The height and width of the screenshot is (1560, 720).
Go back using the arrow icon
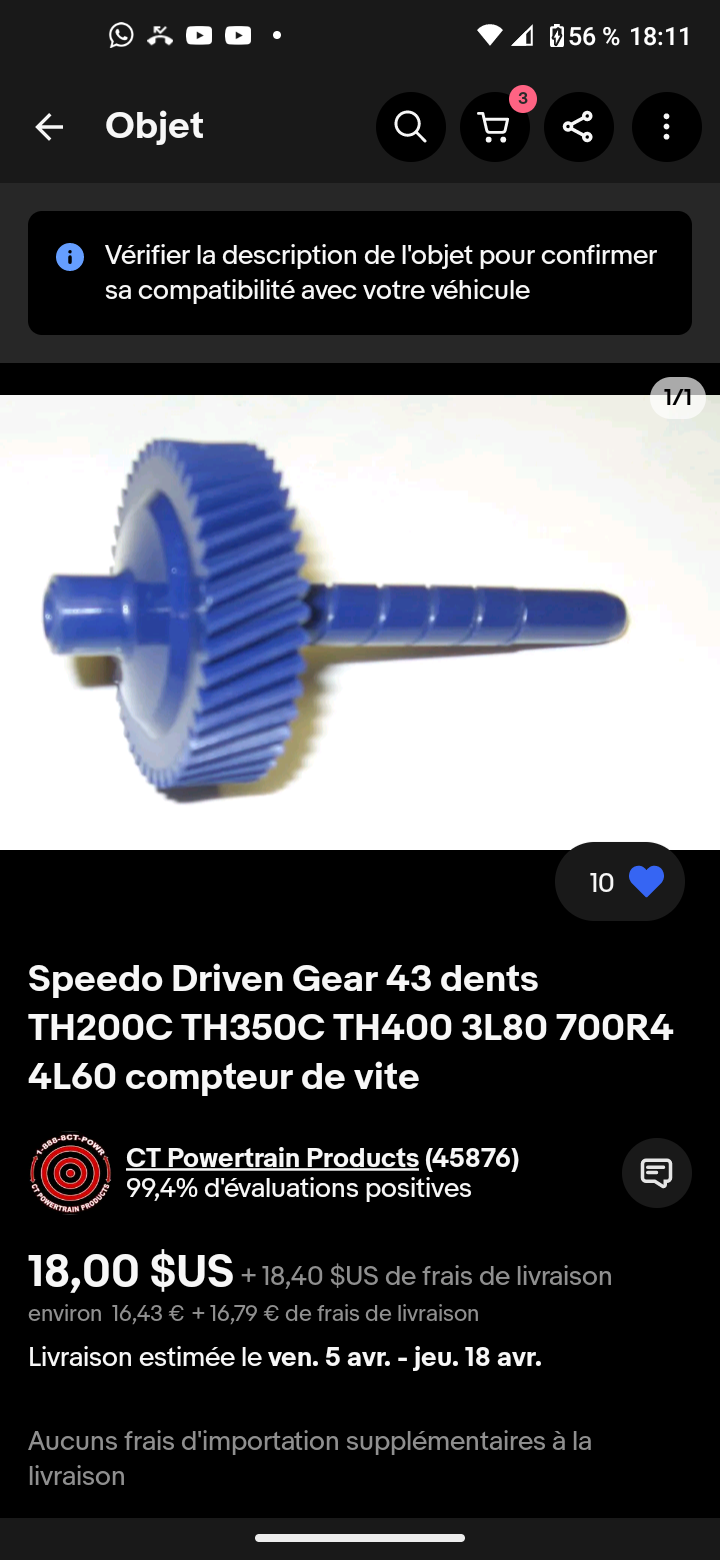click(x=49, y=127)
